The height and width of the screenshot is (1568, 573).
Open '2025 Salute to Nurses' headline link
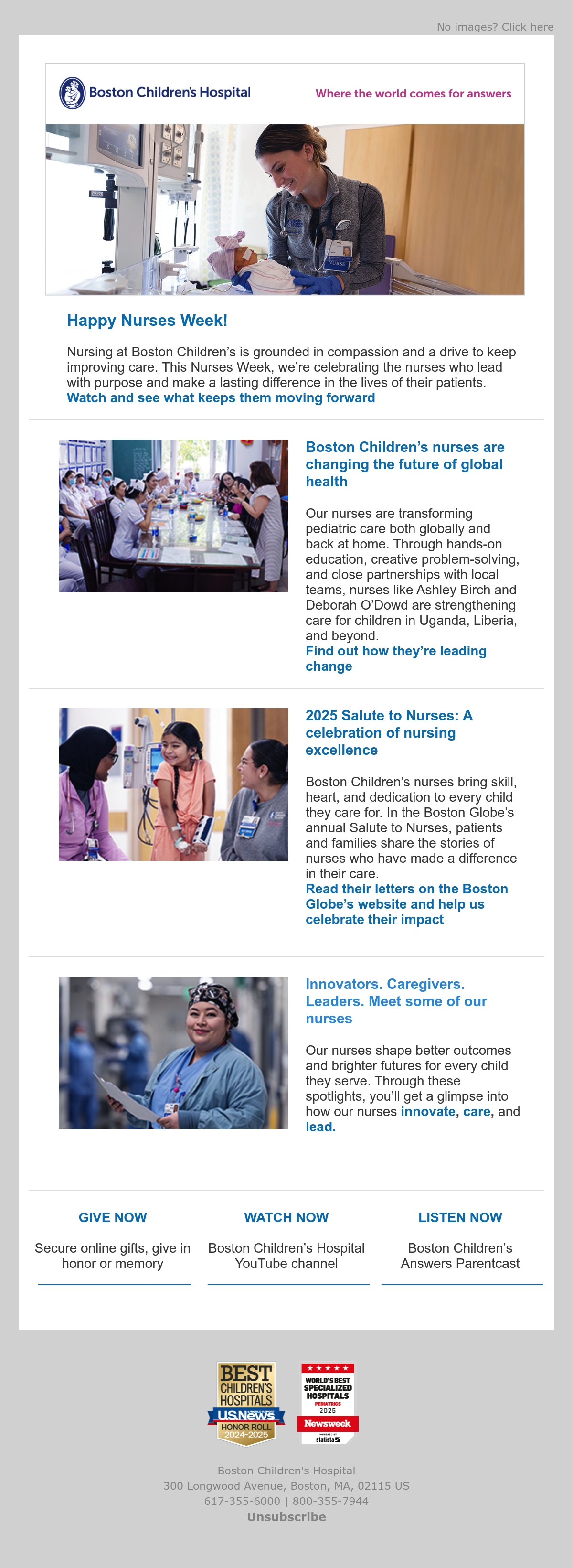(389, 732)
